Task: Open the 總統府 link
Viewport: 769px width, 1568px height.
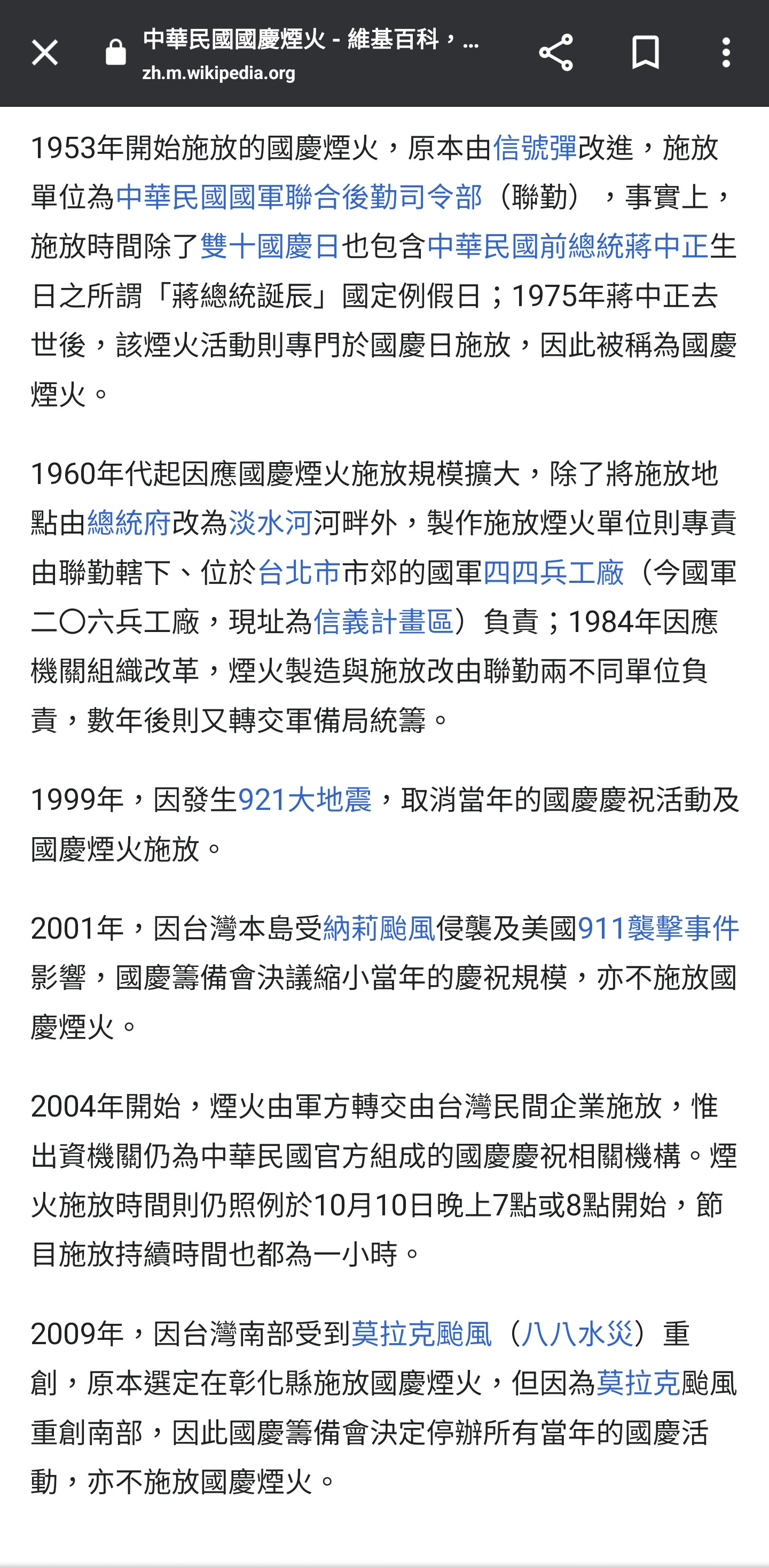Action: click(129, 524)
